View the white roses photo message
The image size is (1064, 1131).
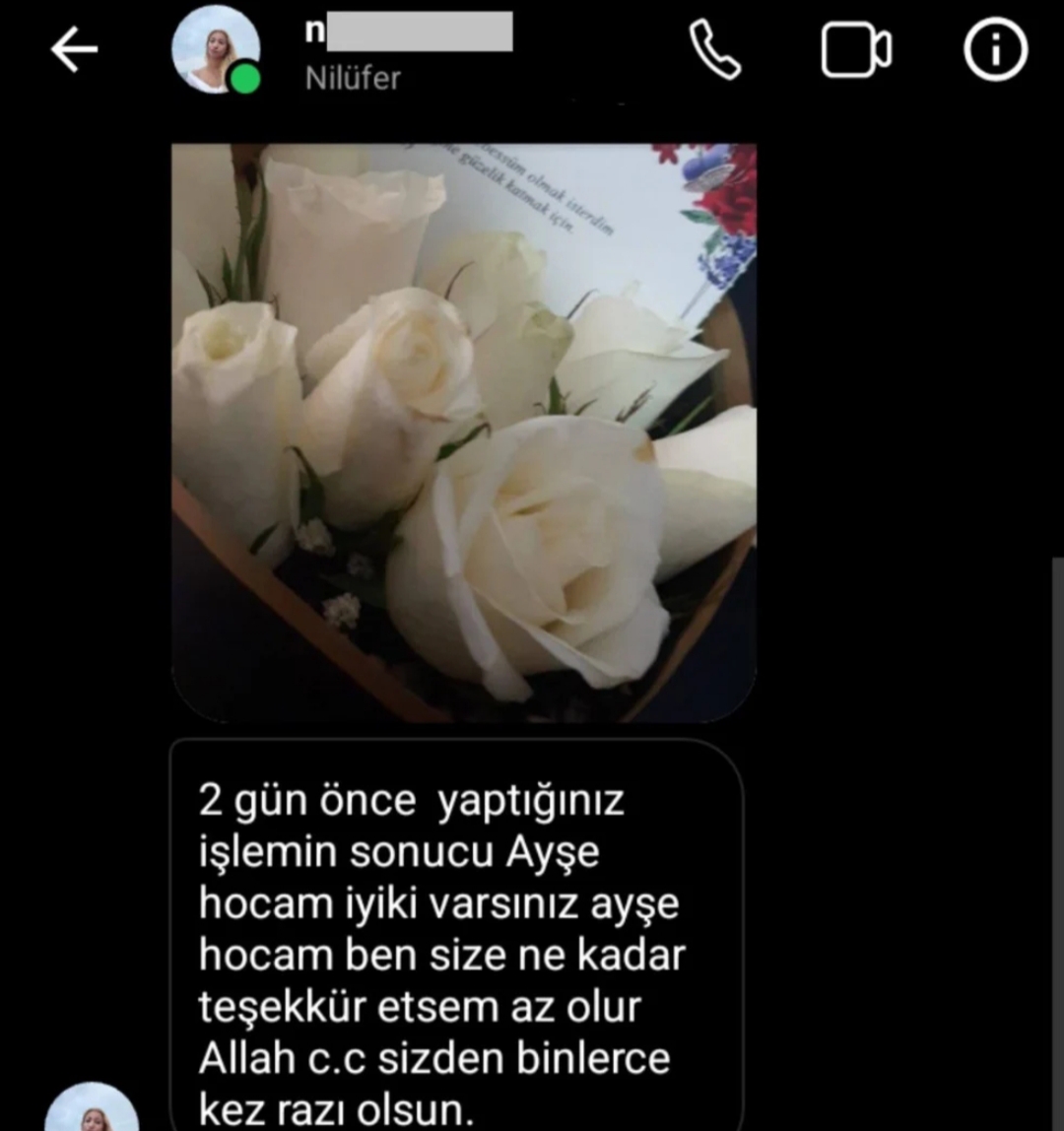pyautogui.click(x=464, y=433)
